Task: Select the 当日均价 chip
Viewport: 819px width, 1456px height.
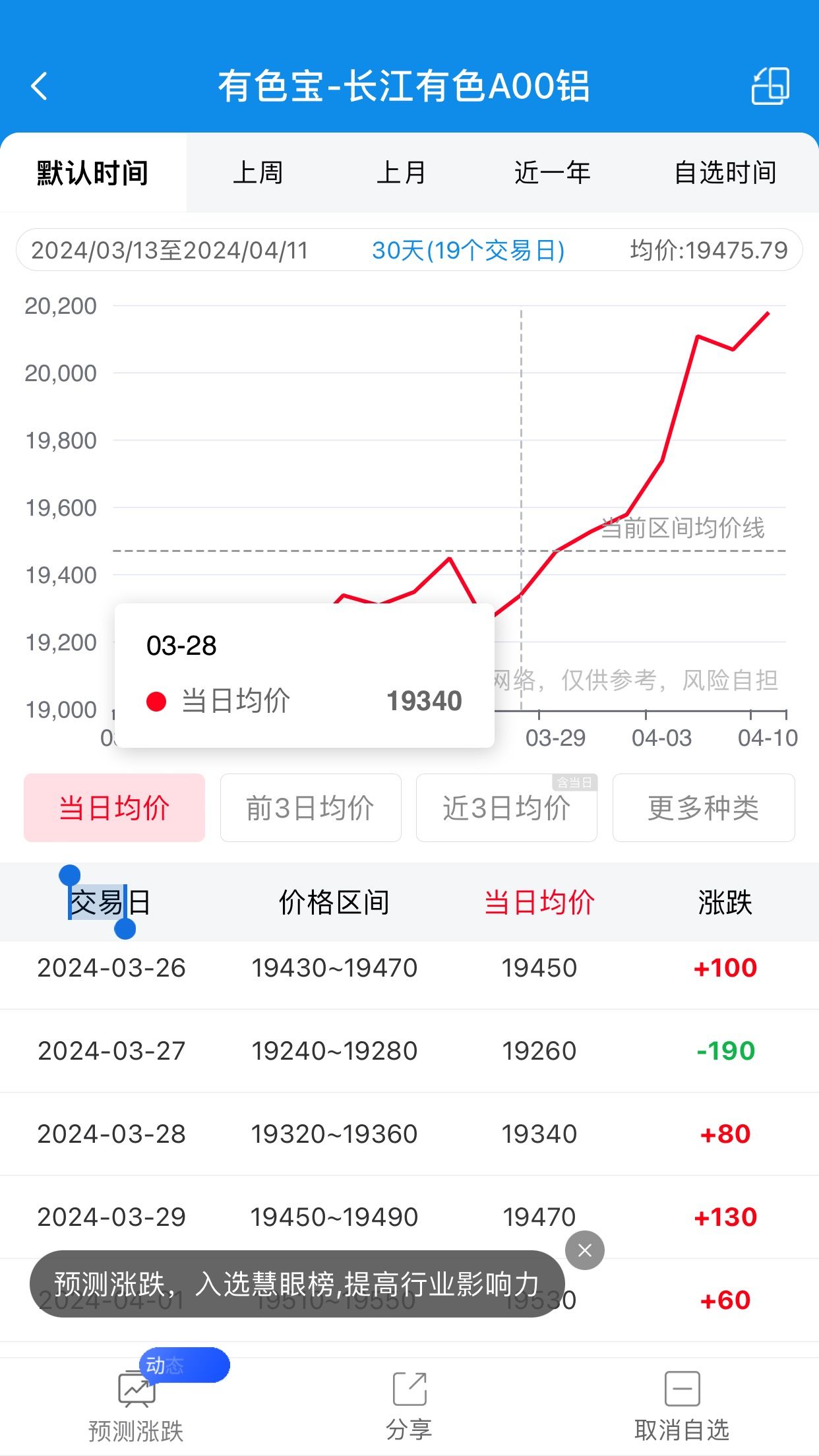Action: (115, 808)
